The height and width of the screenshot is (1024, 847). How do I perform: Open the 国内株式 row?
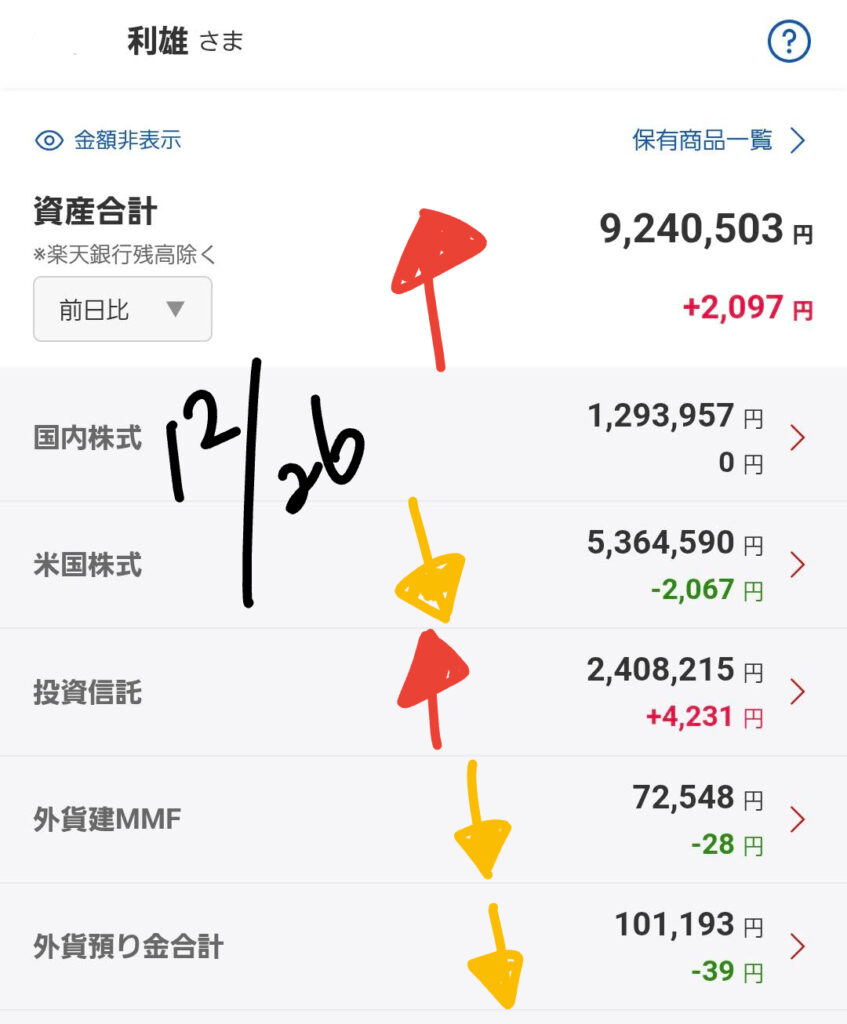423,438
